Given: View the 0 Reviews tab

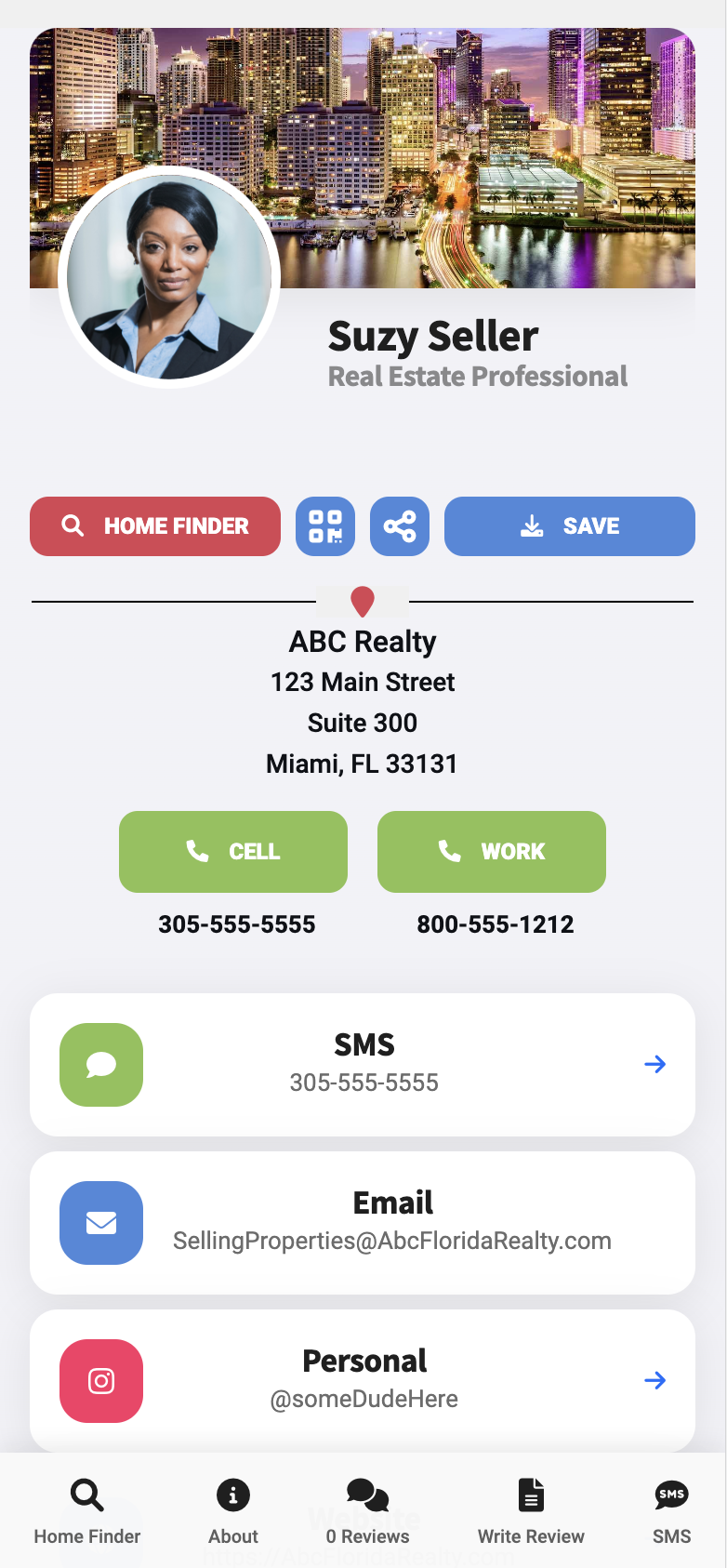Looking at the screenshot, I should tap(368, 1512).
